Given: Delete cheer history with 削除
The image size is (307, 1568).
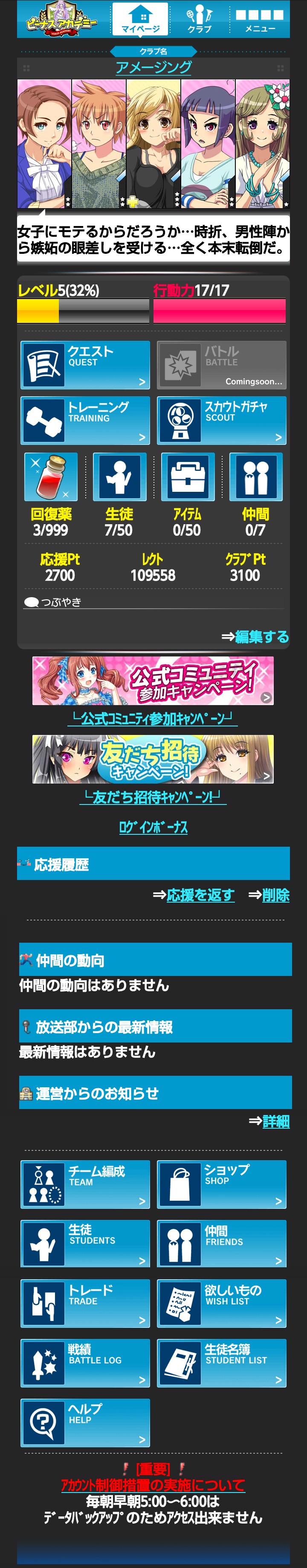Looking at the screenshot, I should (x=275, y=894).
